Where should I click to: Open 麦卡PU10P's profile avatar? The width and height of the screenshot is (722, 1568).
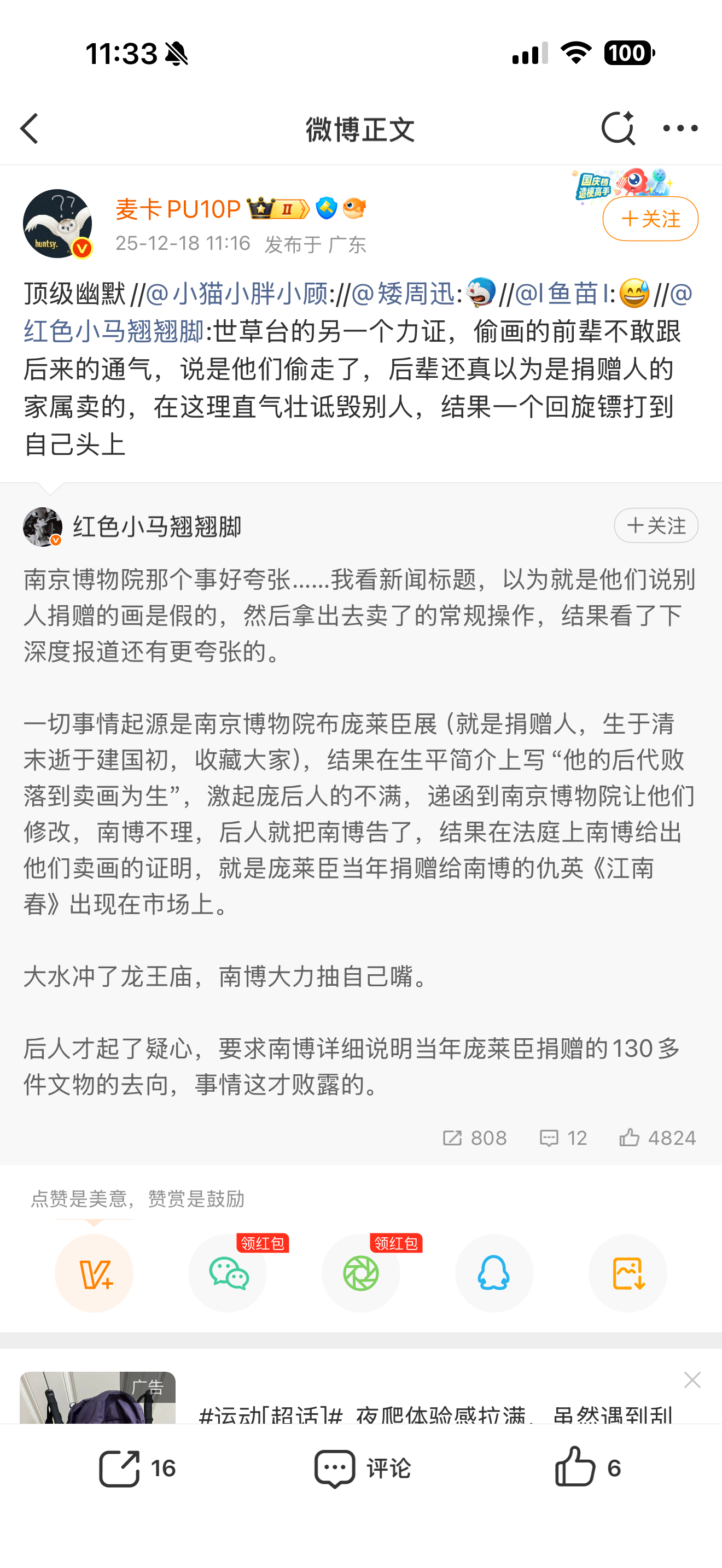click(57, 224)
